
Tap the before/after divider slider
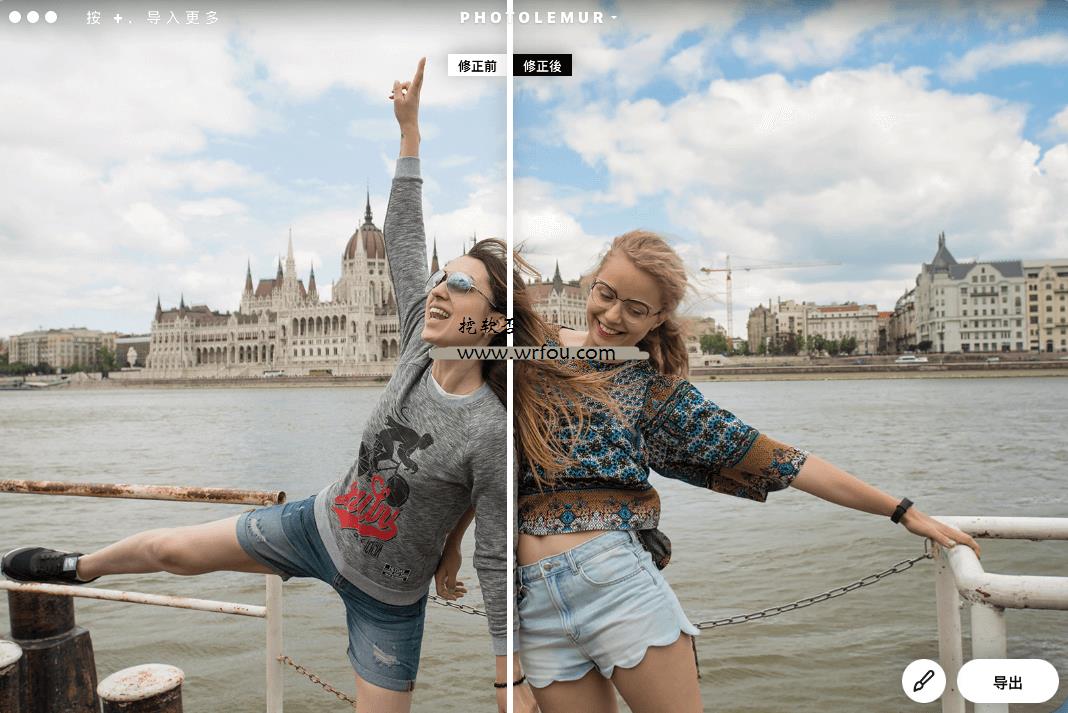[x=510, y=400]
